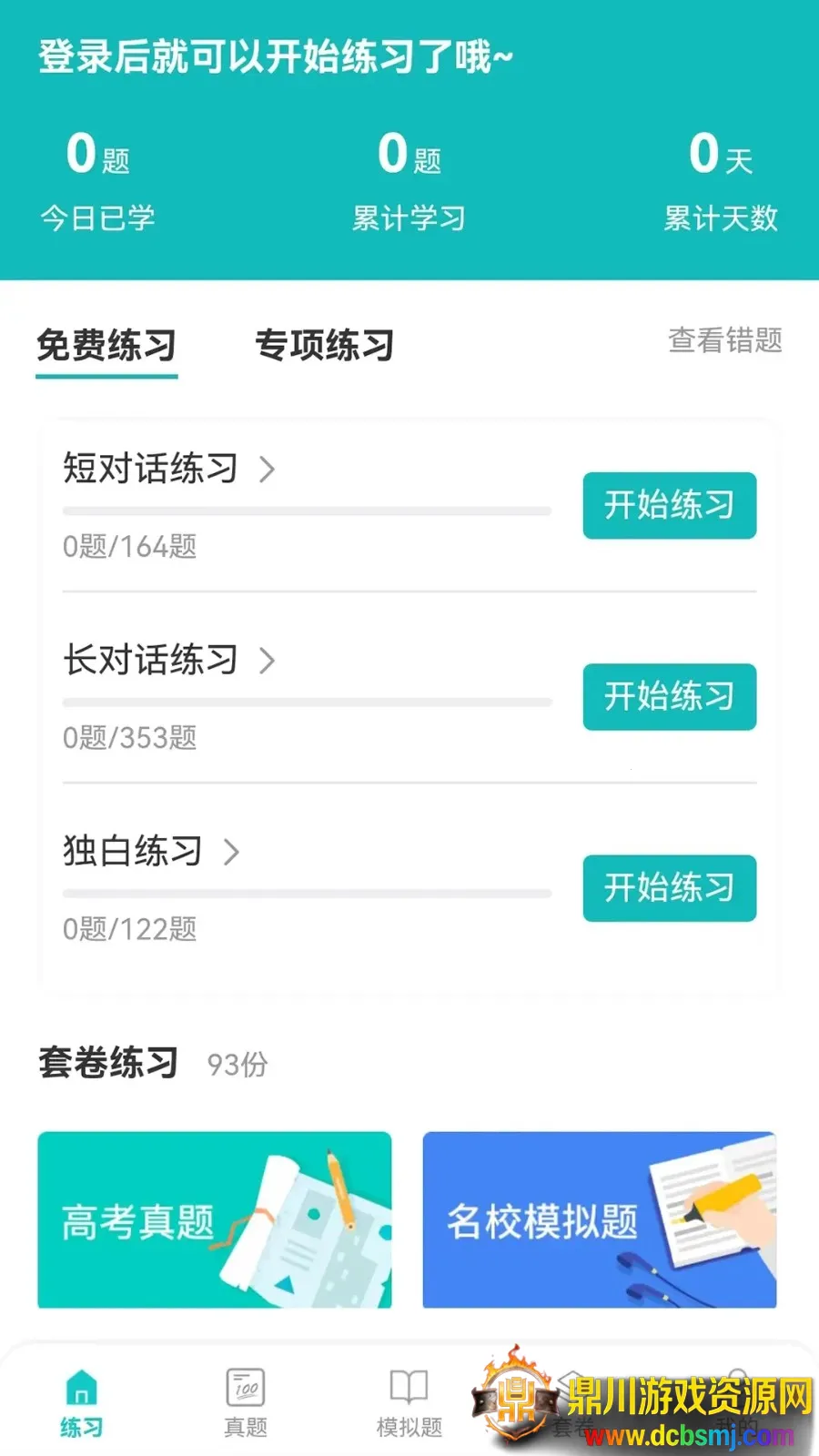The height and width of the screenshot is (1456, 819).
Task: Switch to the 免费练习 tab
Action: (x=106, y=346)
